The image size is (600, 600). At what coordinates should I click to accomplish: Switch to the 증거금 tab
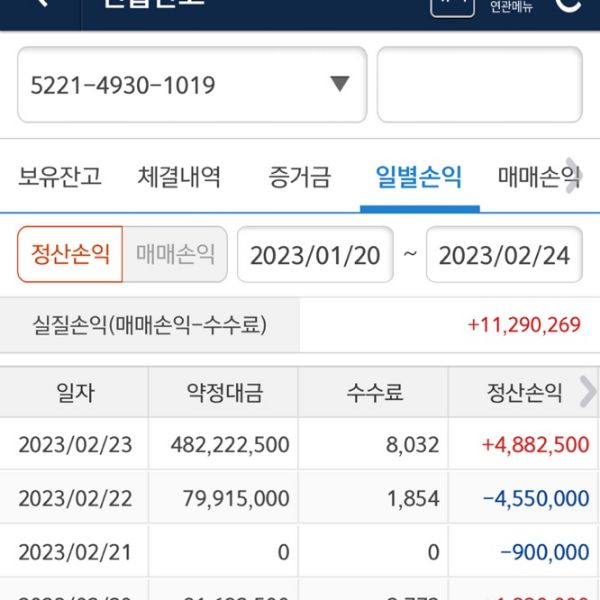pyautogui.click(x=299, y=178)
